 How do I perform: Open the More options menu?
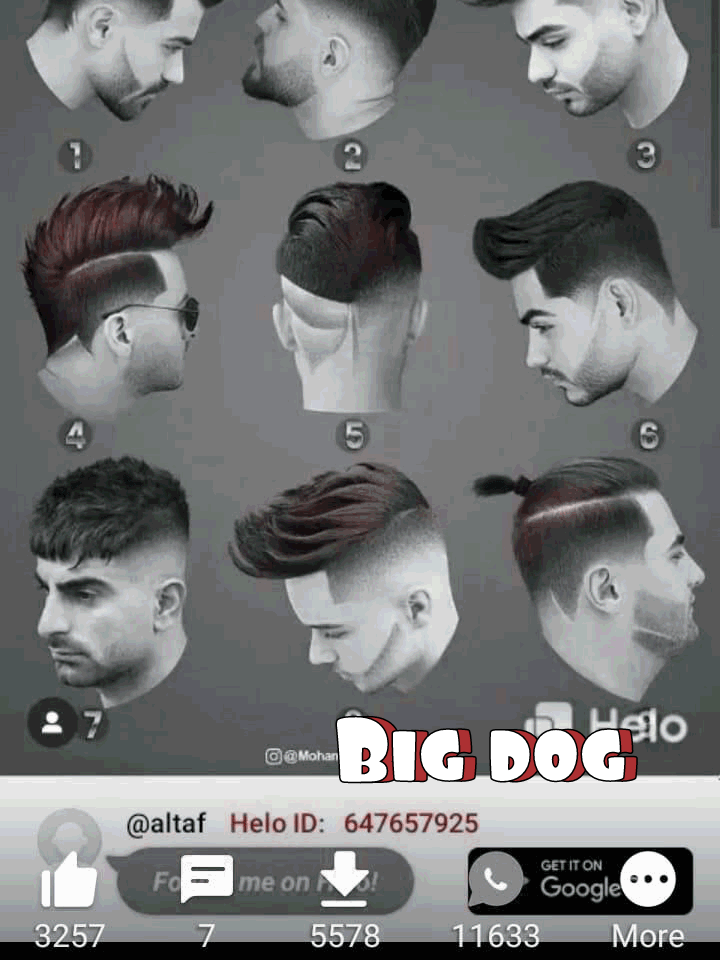[648, 880]
